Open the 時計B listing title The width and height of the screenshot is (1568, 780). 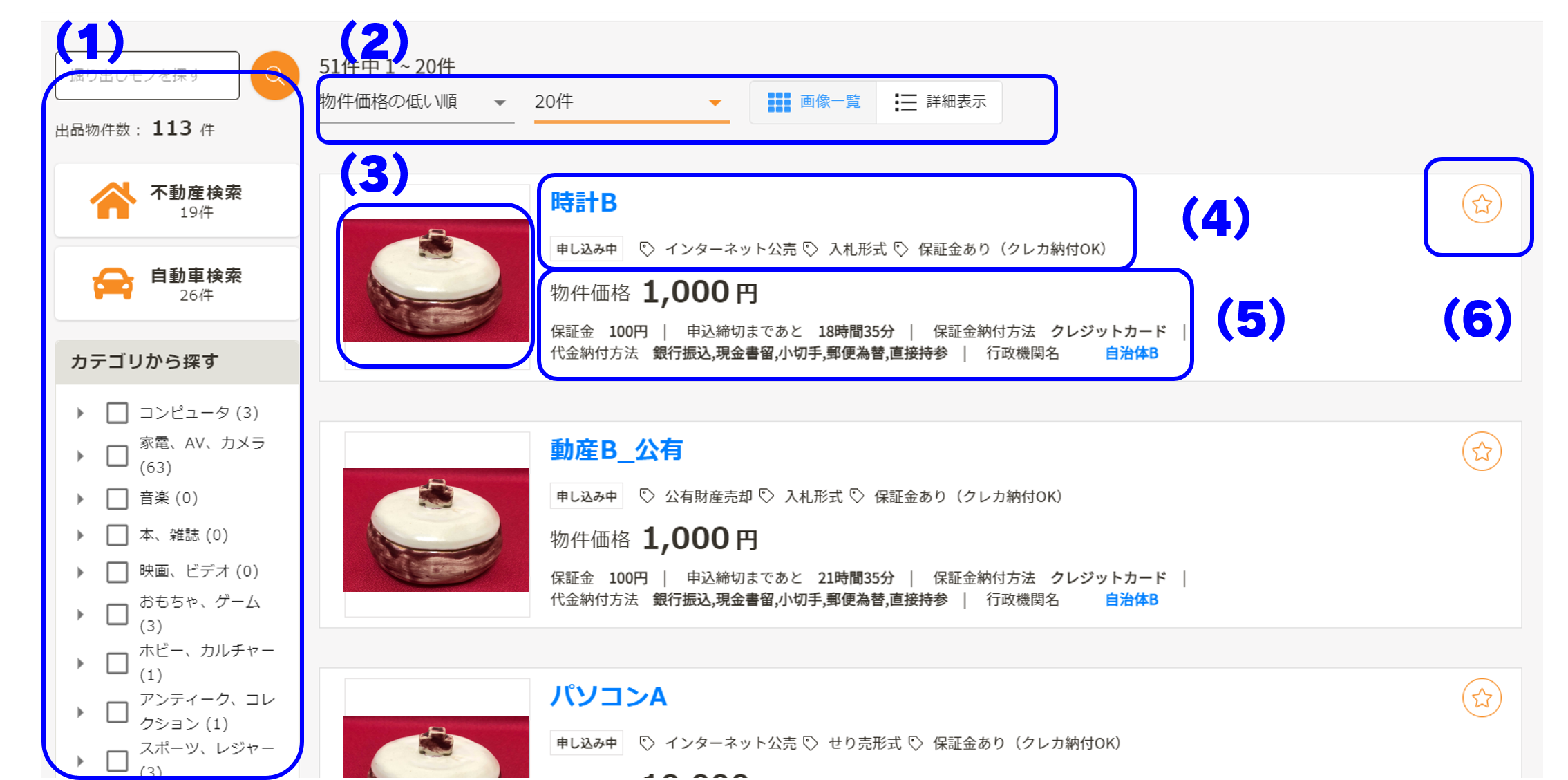(x=584, y=203)
